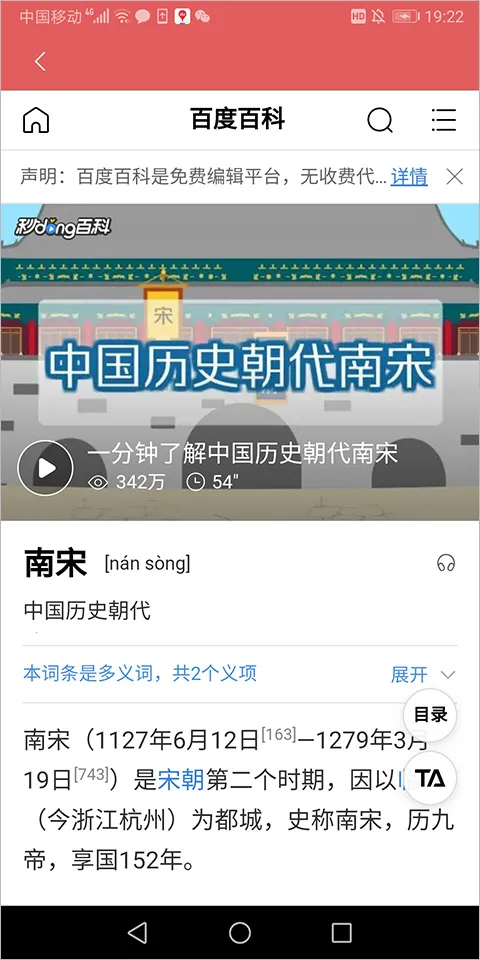Image resolution: width=480 pixels, height=960 pixels.
Task: Tap the TA floating button
Action: [x=430, y=778]
